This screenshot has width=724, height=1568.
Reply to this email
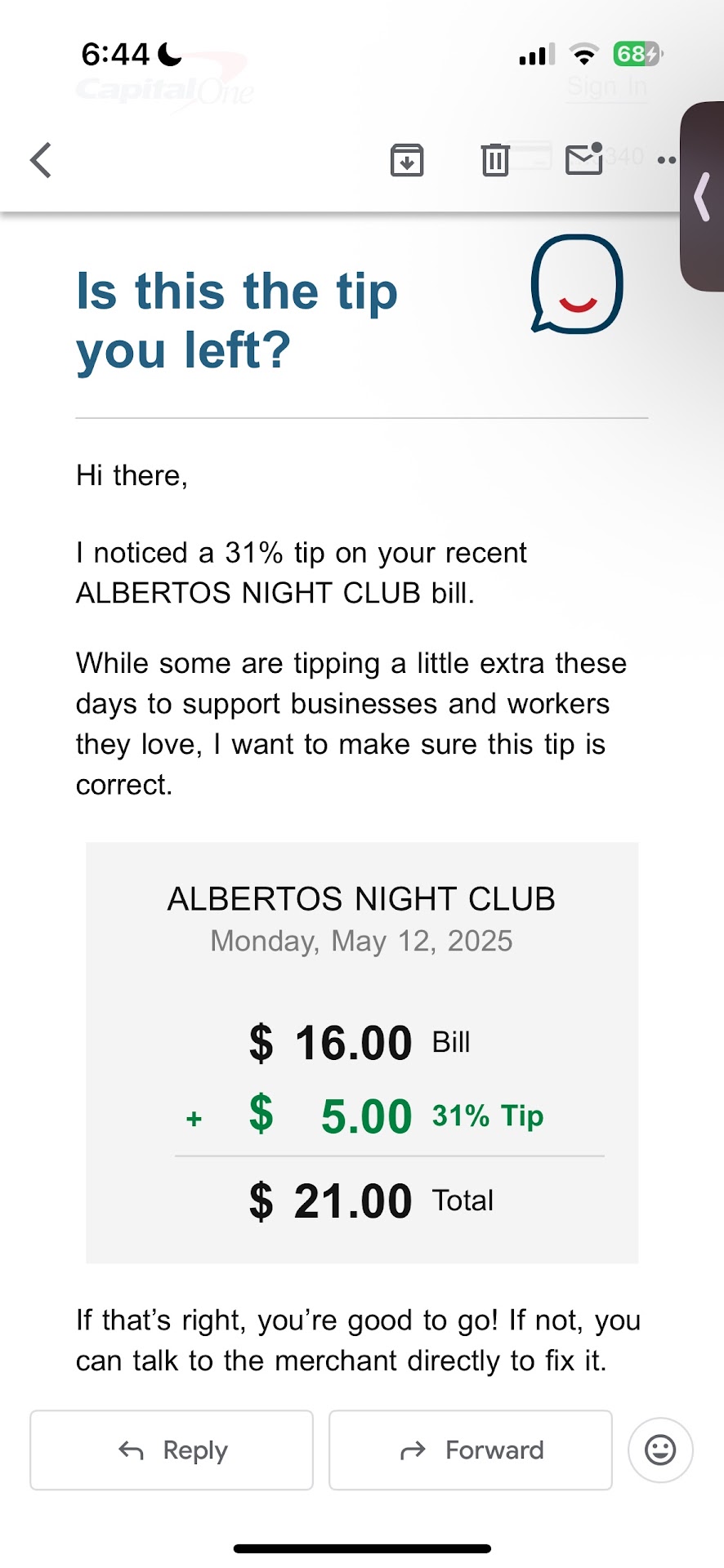coord(172,1450)
